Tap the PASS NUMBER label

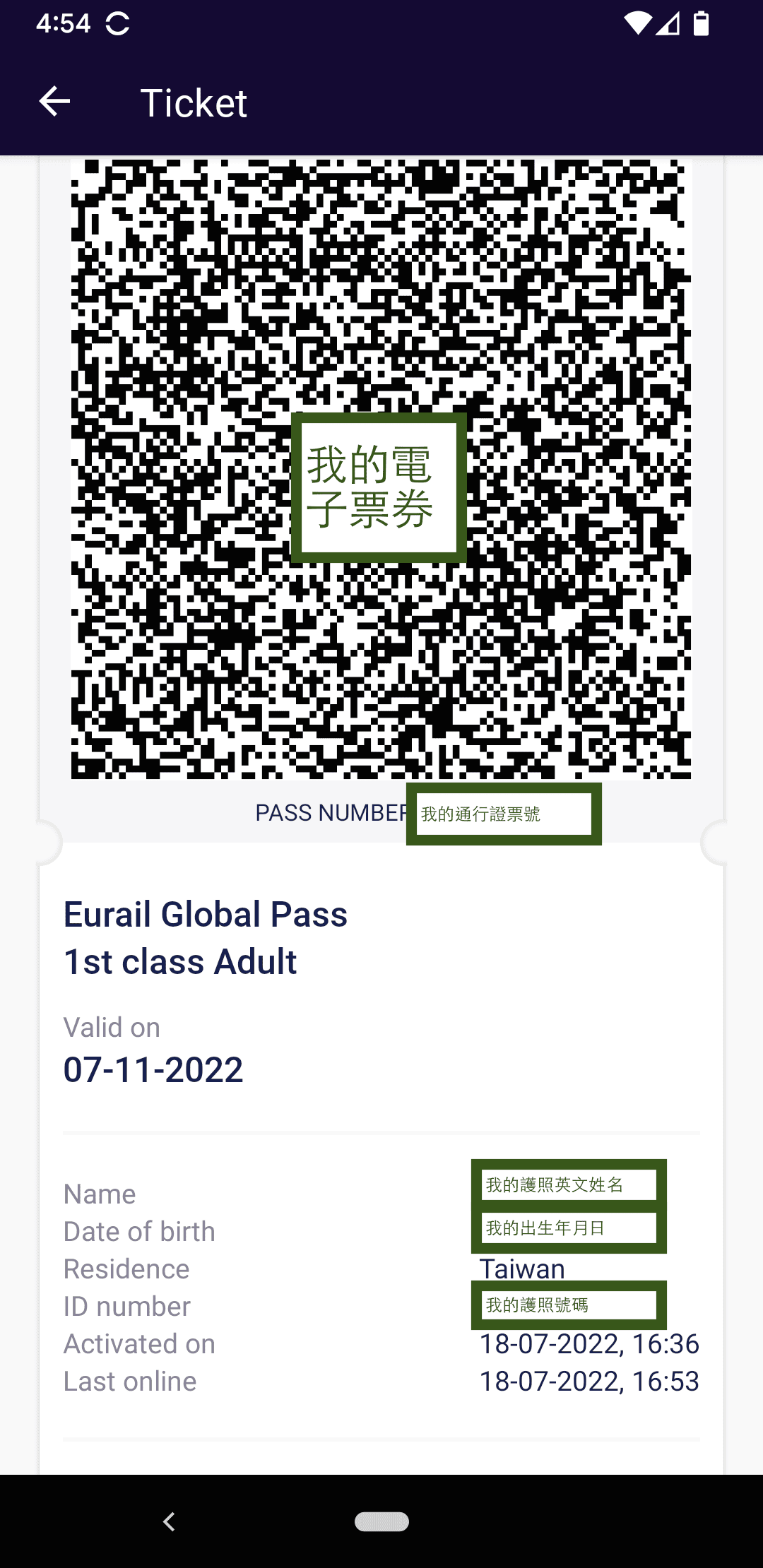click(x=332, y=814)
